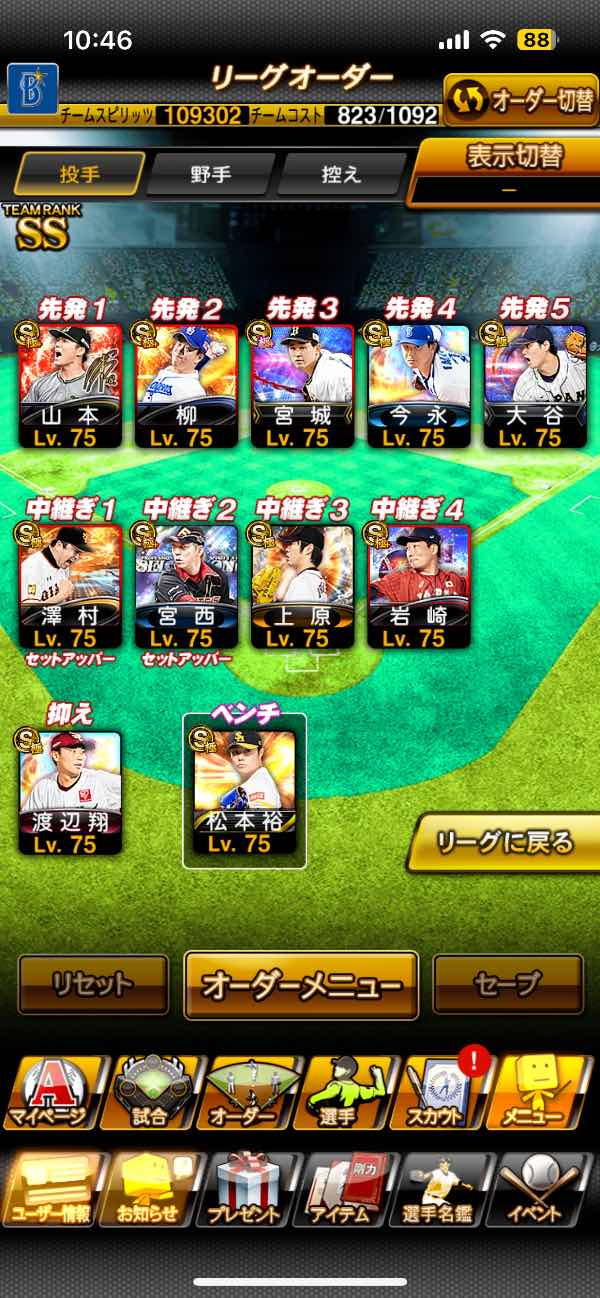The height and width of the screenshot is (1298, 600).
Task: Open the お知らせ notices
Action: pyautogui.click(x=150, y=1190)
